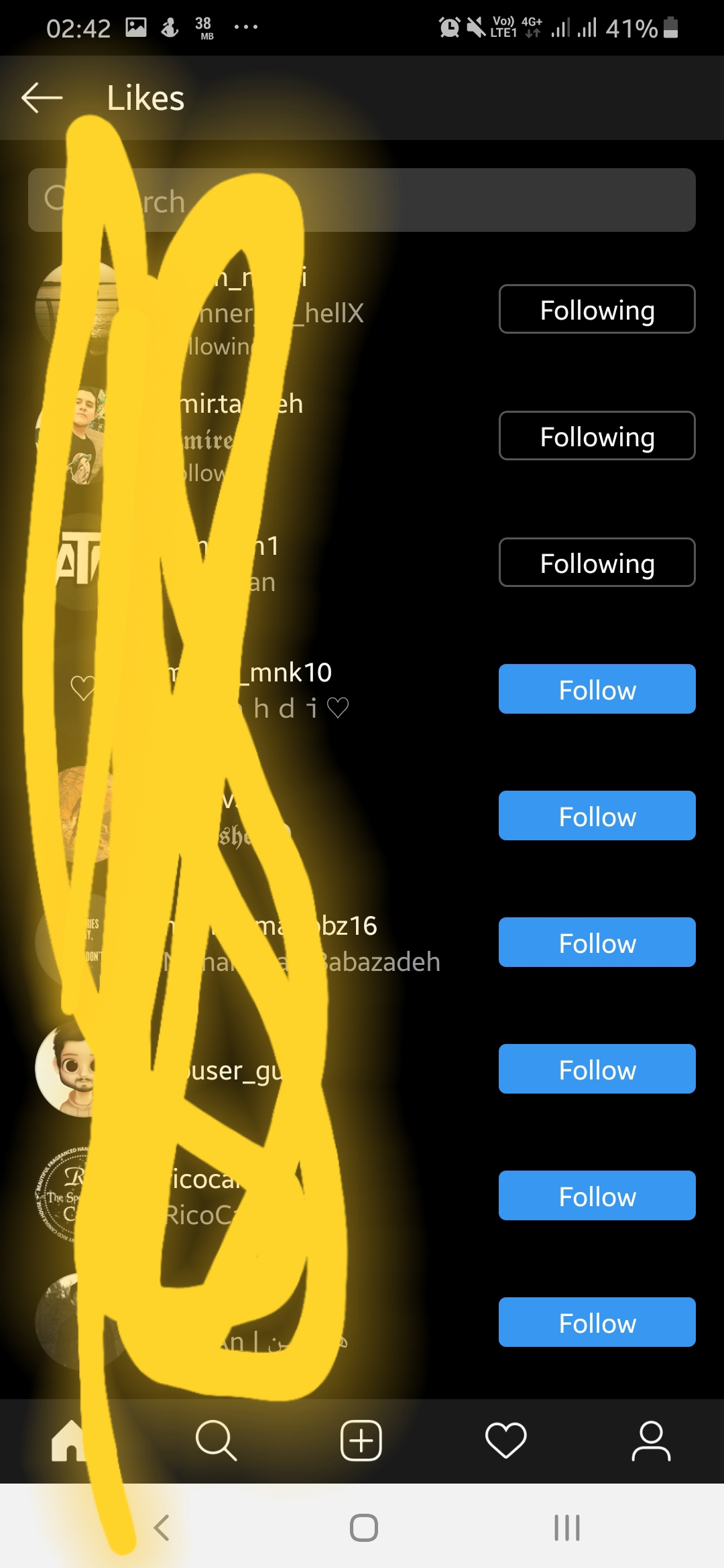The image size is (724, 1568).
Task: Go back from the Likes screen
Action: click(42, 98)
